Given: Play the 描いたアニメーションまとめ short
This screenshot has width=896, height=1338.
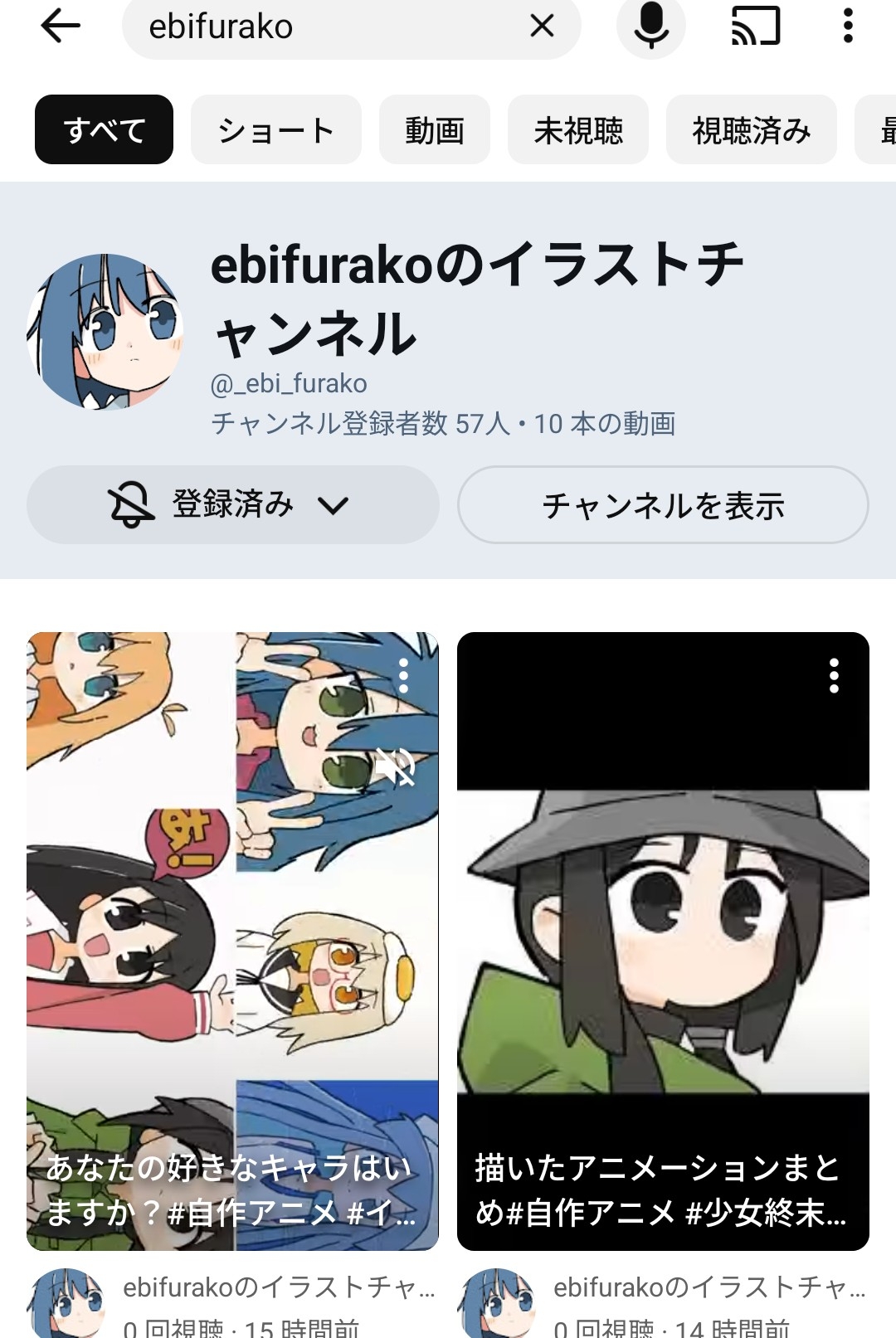Looking at the screenshot, I should [x=662, y=937].
